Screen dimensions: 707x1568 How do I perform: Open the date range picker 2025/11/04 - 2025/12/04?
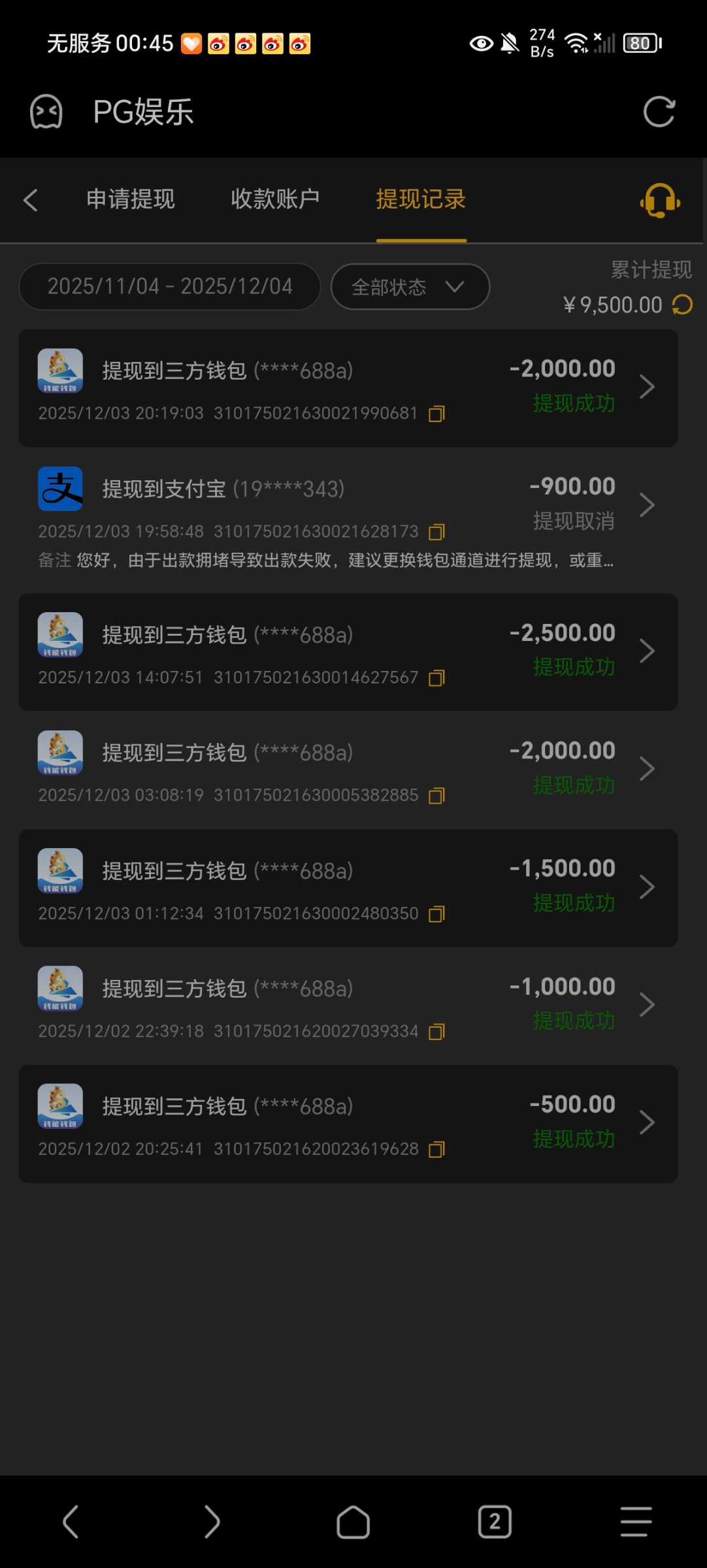170,287
